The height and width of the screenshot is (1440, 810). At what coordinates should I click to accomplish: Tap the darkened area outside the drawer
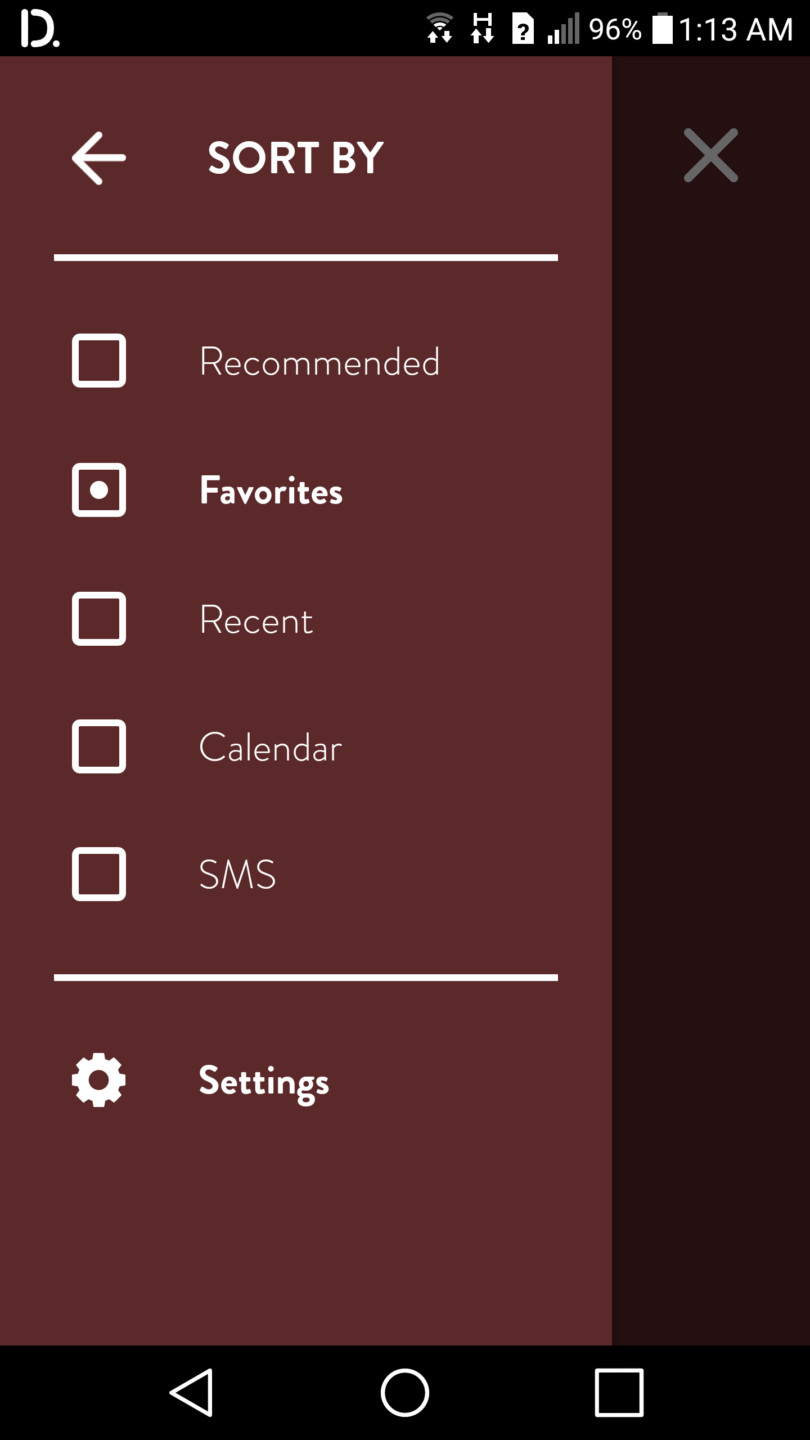pos(711,700)
